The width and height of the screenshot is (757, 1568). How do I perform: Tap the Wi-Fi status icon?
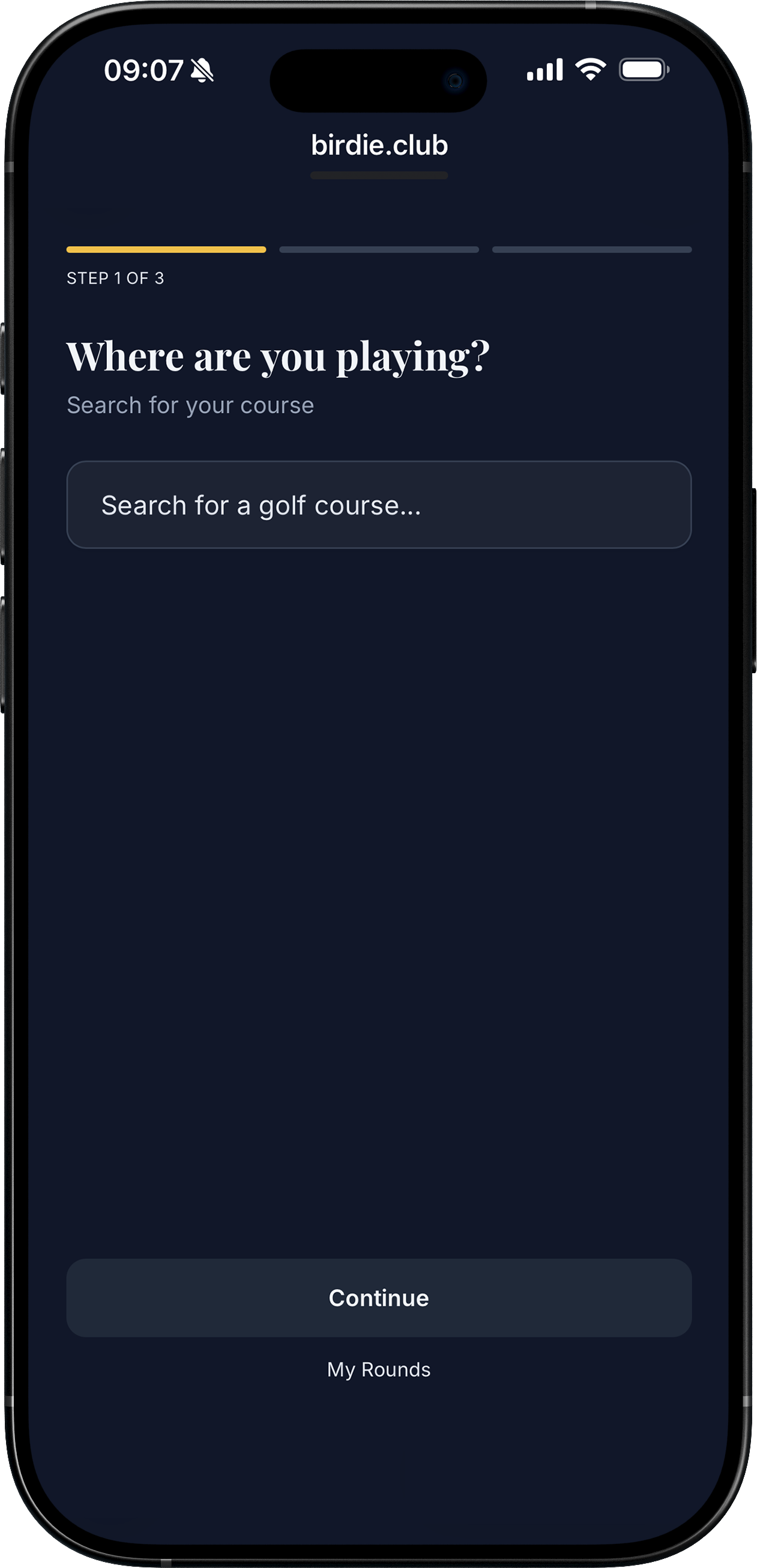point(590,69)
